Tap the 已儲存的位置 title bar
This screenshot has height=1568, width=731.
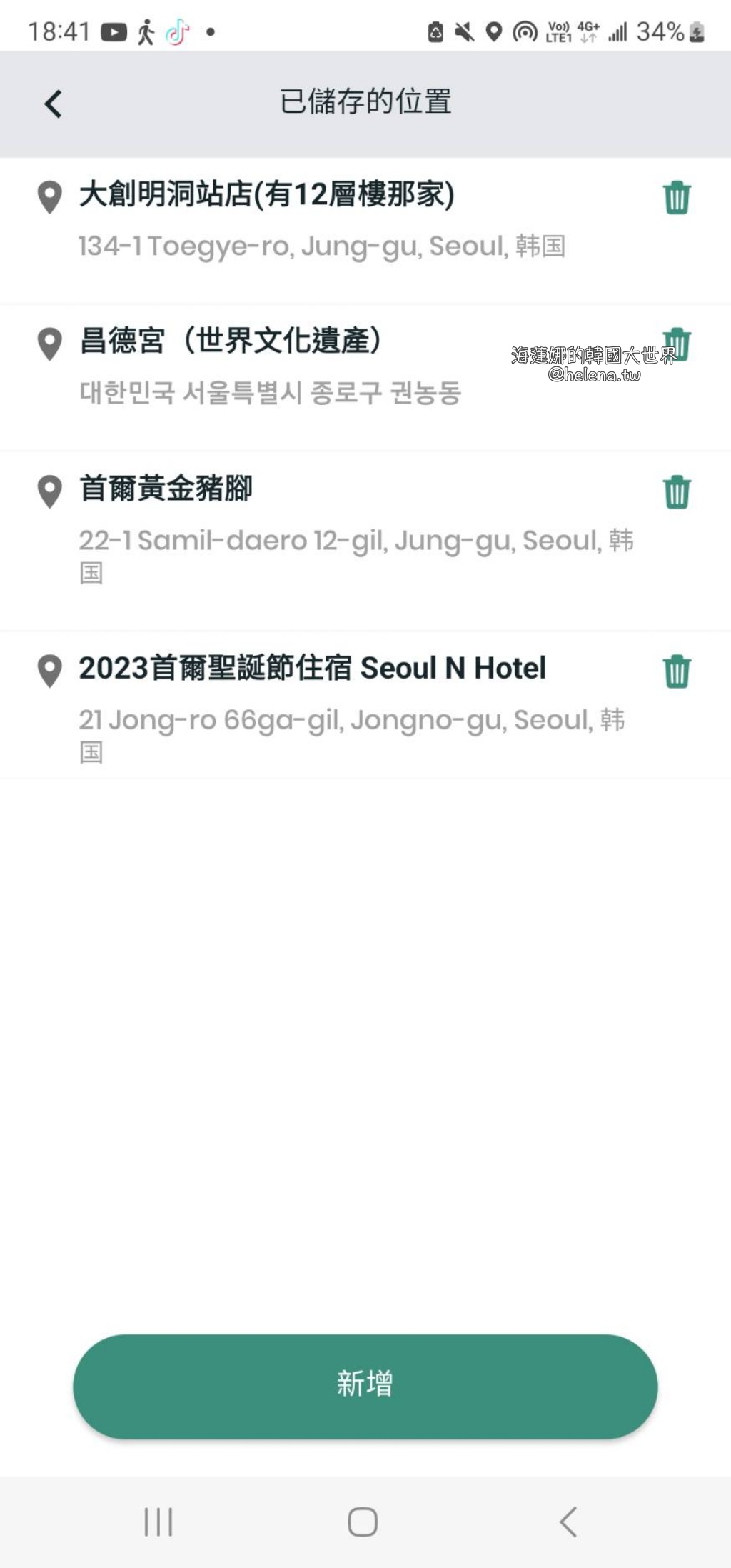[x=365, y=102]
